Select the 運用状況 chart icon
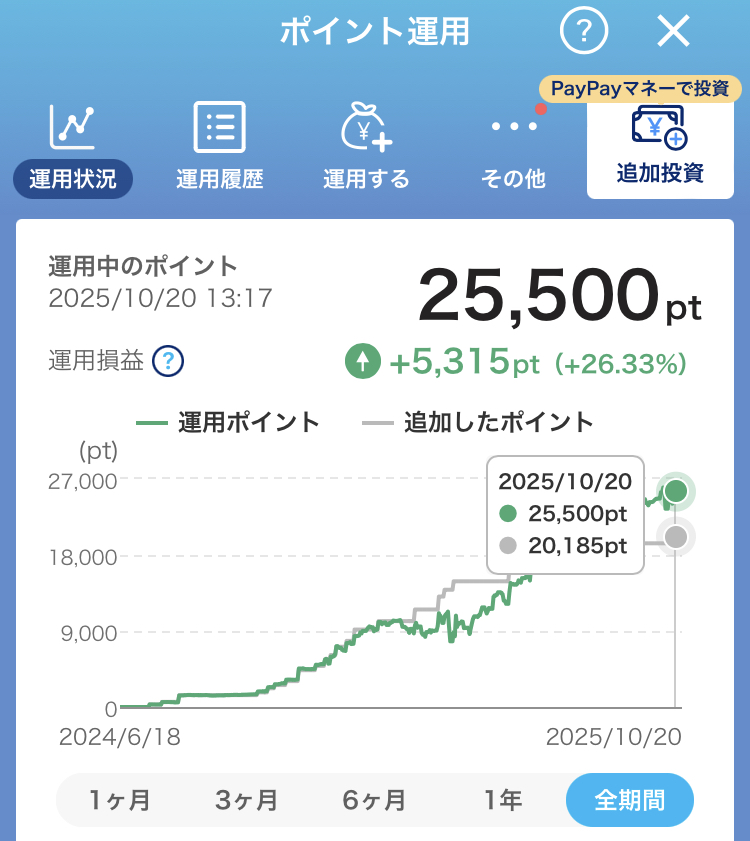 tap(71, 126)
